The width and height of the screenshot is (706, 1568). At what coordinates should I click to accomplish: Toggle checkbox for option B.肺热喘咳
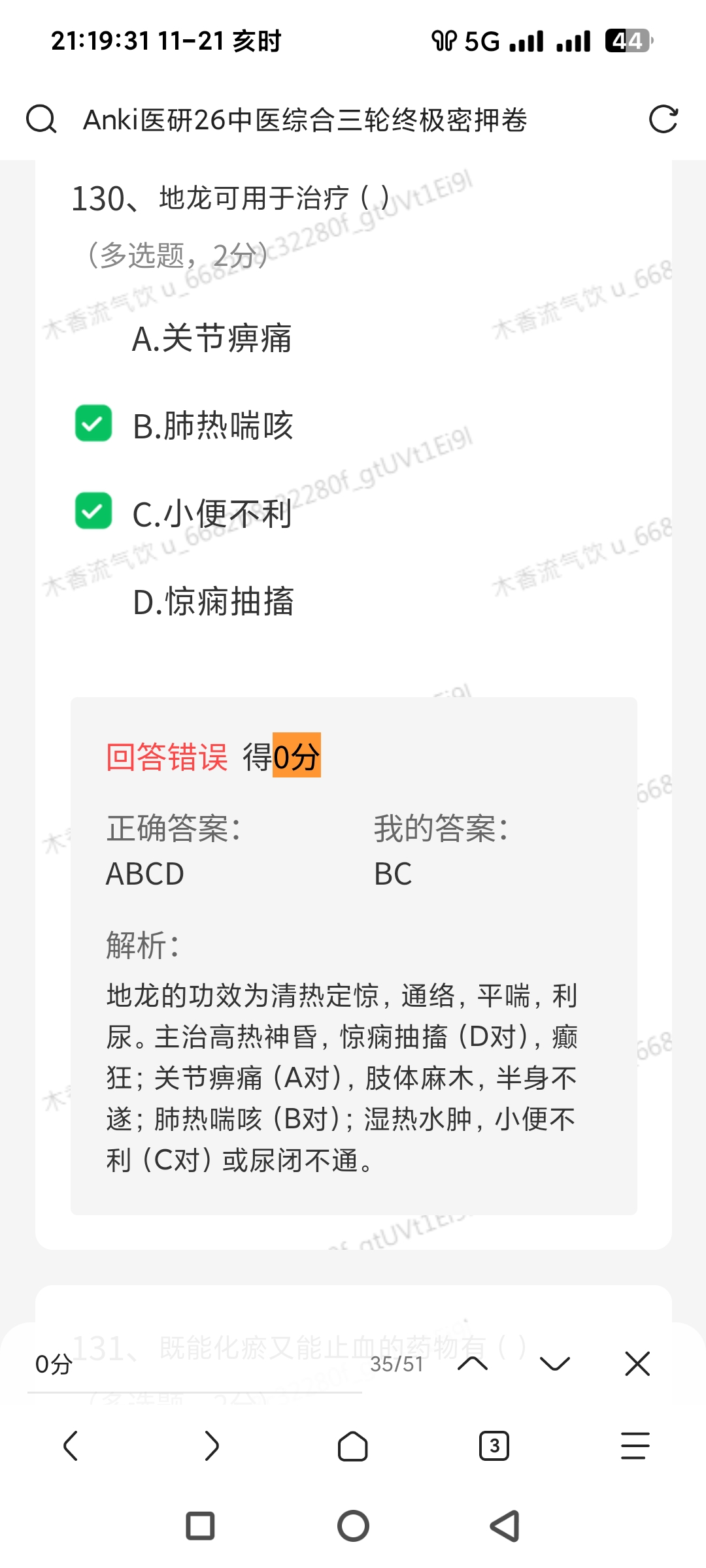point(93,423)
